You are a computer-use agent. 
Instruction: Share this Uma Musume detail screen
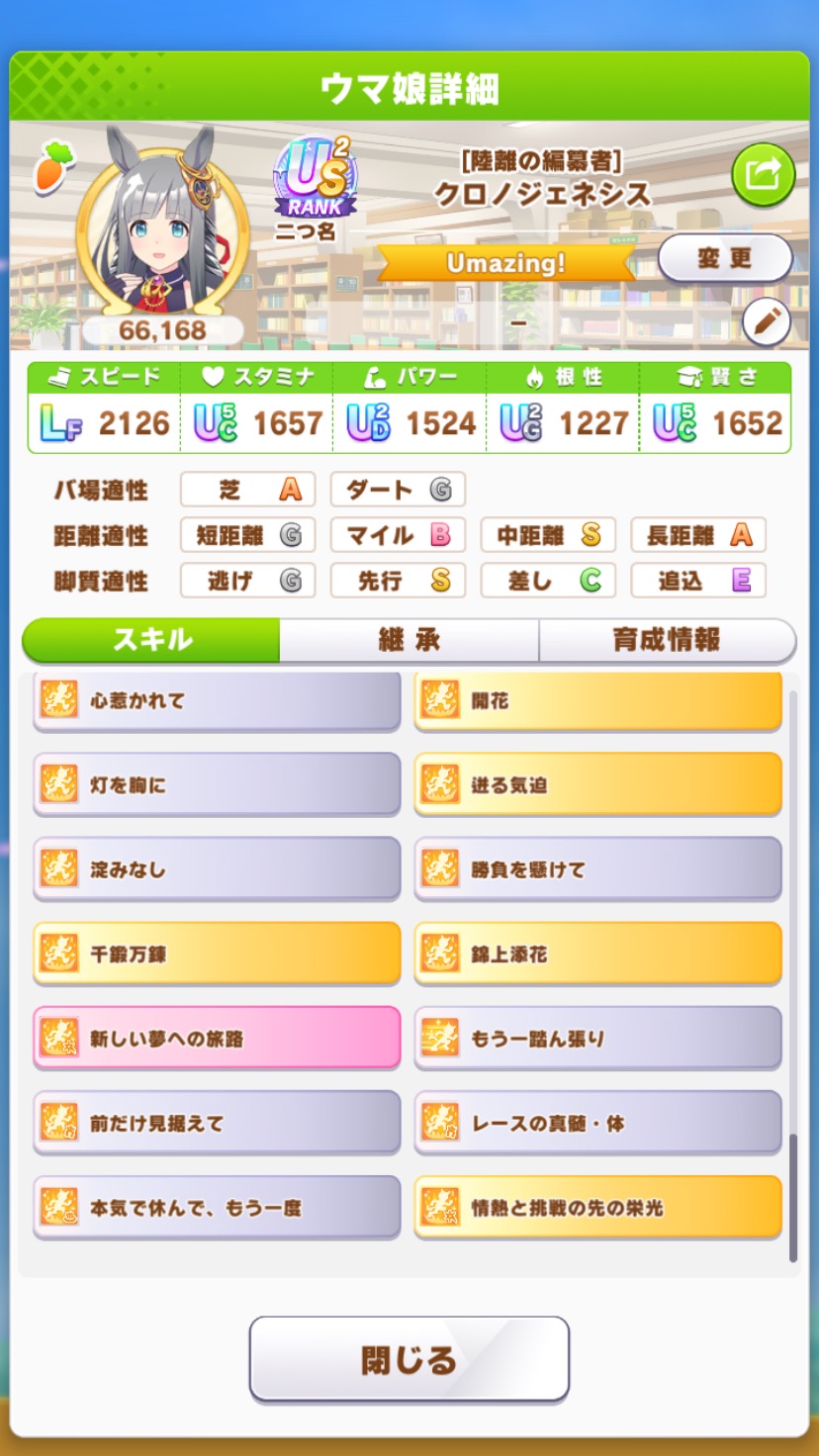pos(763,175)
